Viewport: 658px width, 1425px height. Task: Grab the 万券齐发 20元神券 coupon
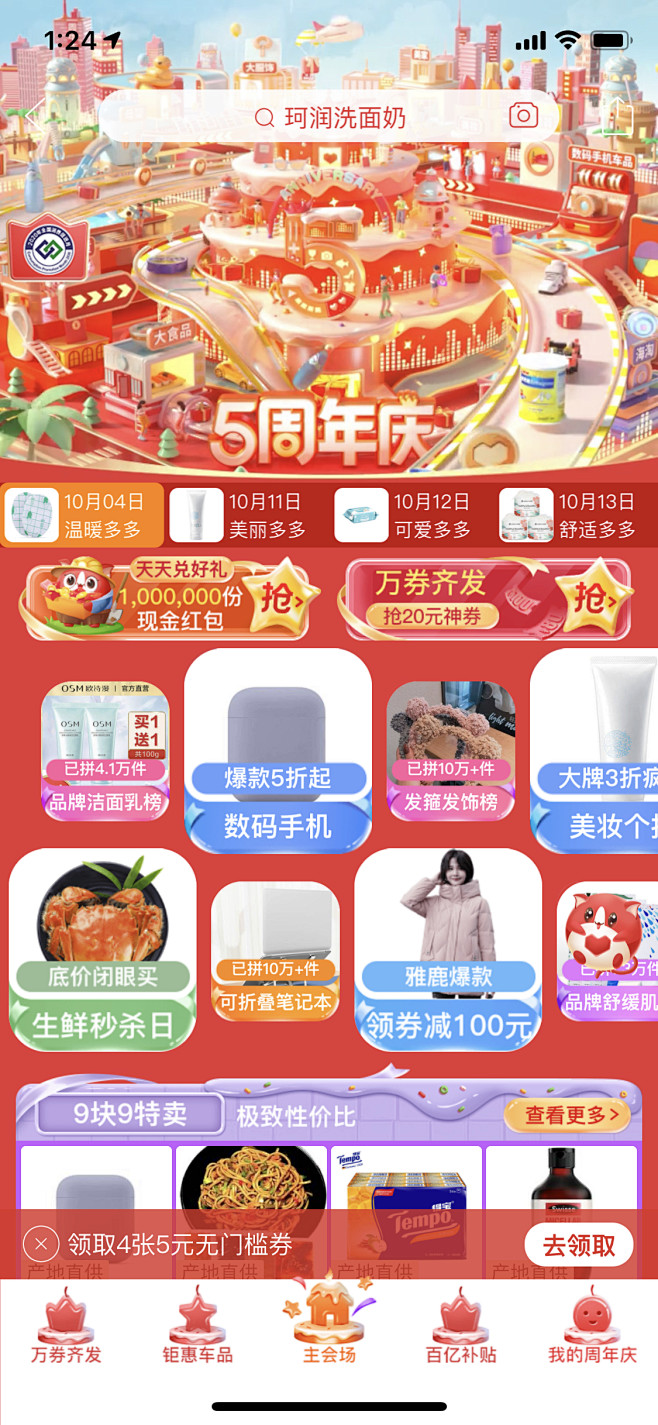pos(490,599)
